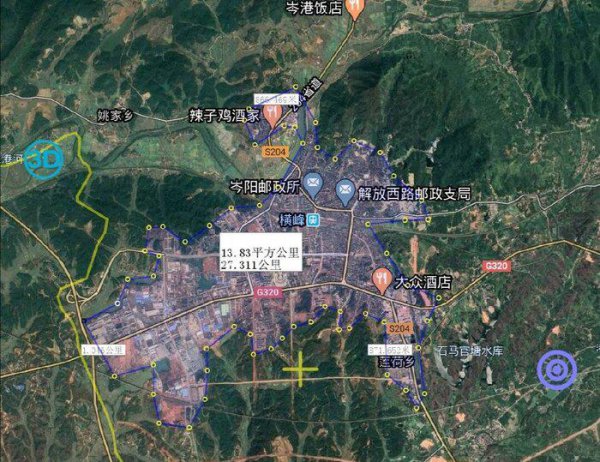Center the map on my location
Image resolution: width=600 pixels, height=462 pixels.
tap(556, 371)
